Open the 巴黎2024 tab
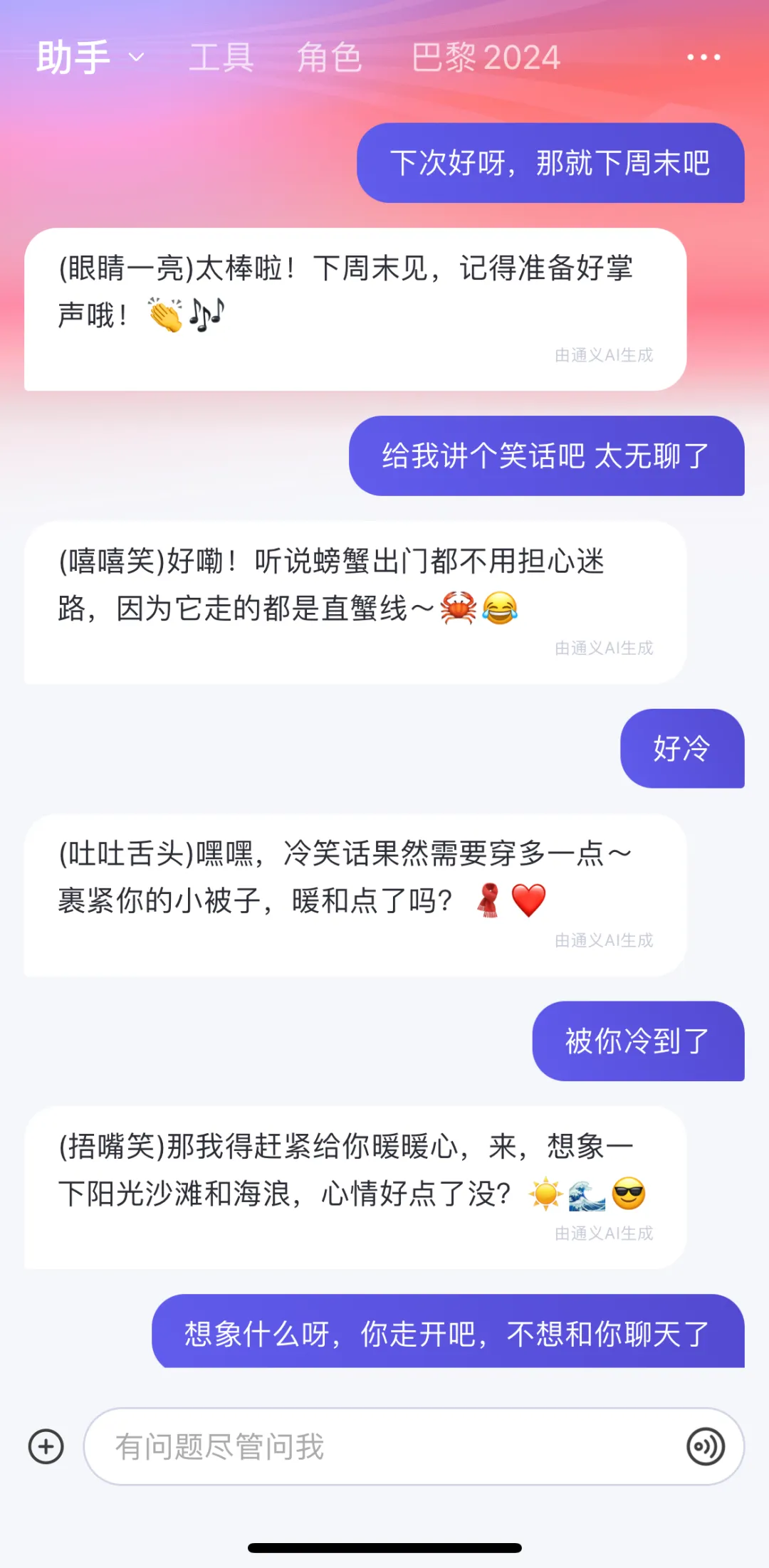The width and height of the screenshot is (769, 1568). [x=486, y=57]
